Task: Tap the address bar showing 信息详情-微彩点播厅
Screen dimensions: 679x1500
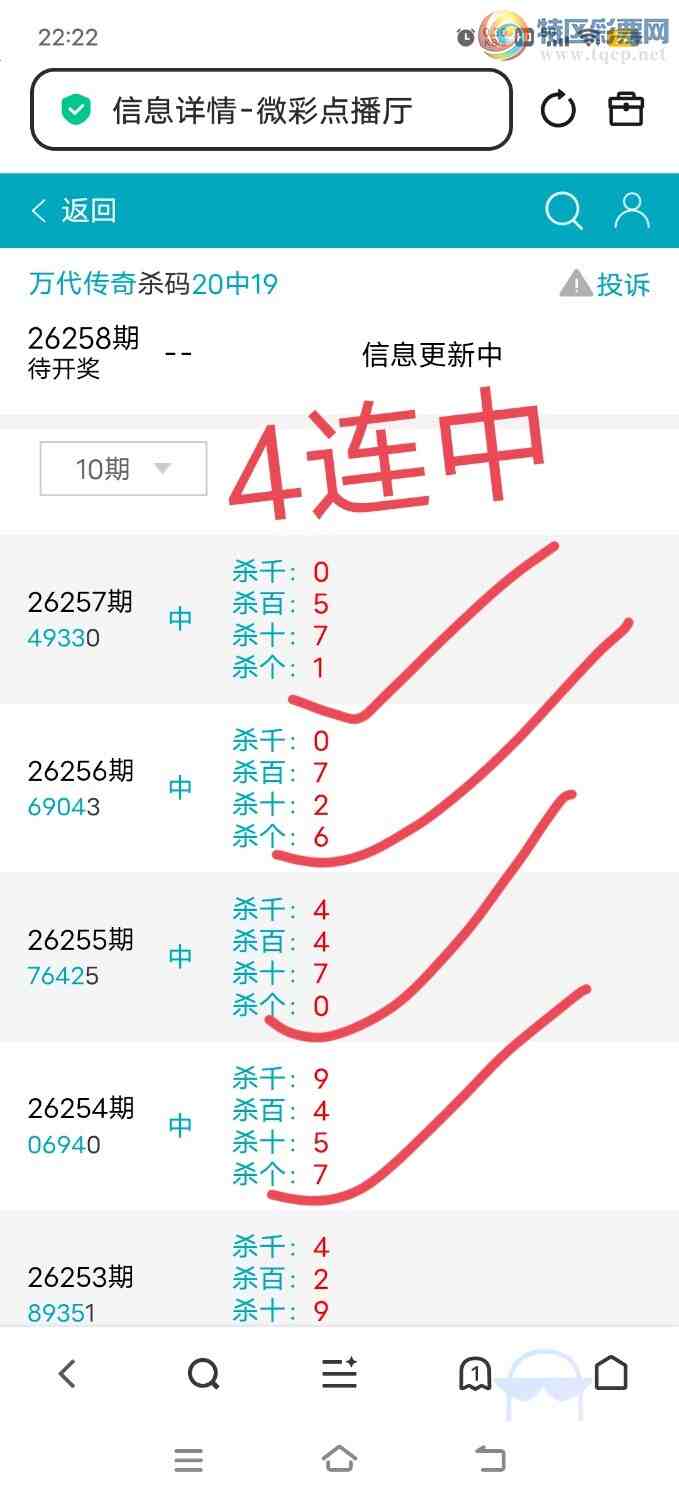Action: click(271, 110)
